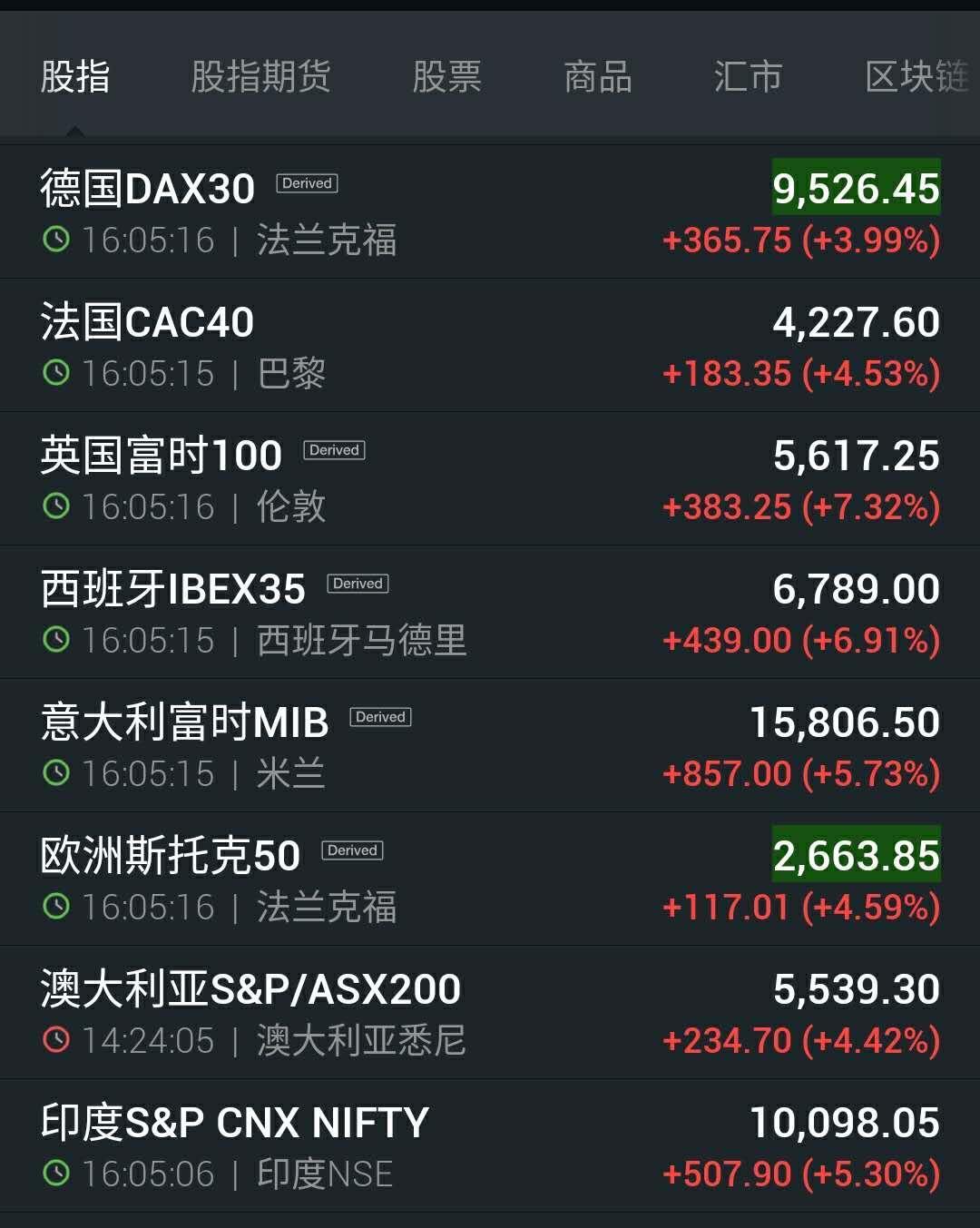
Task: Switch to the 股指期货 tab
Action: [x=260, y=77]
